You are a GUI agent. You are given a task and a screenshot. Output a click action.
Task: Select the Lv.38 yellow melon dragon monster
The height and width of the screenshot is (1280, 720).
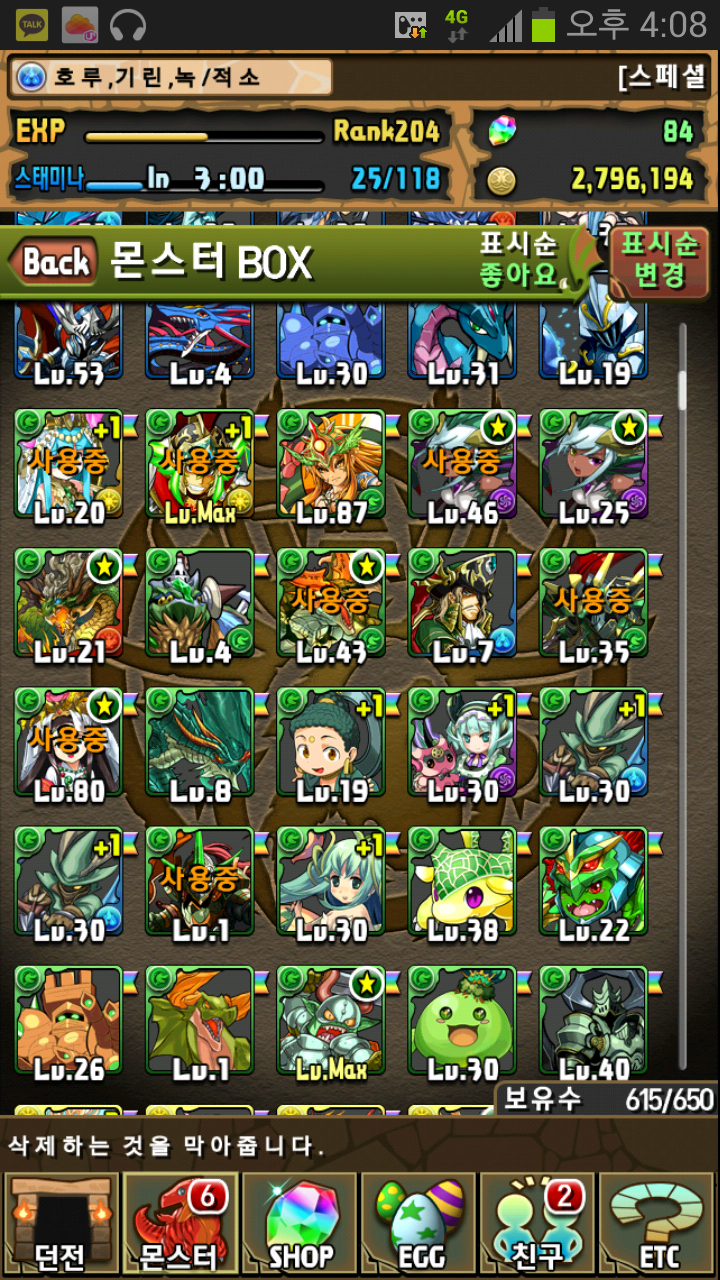[x=462, y=882]
